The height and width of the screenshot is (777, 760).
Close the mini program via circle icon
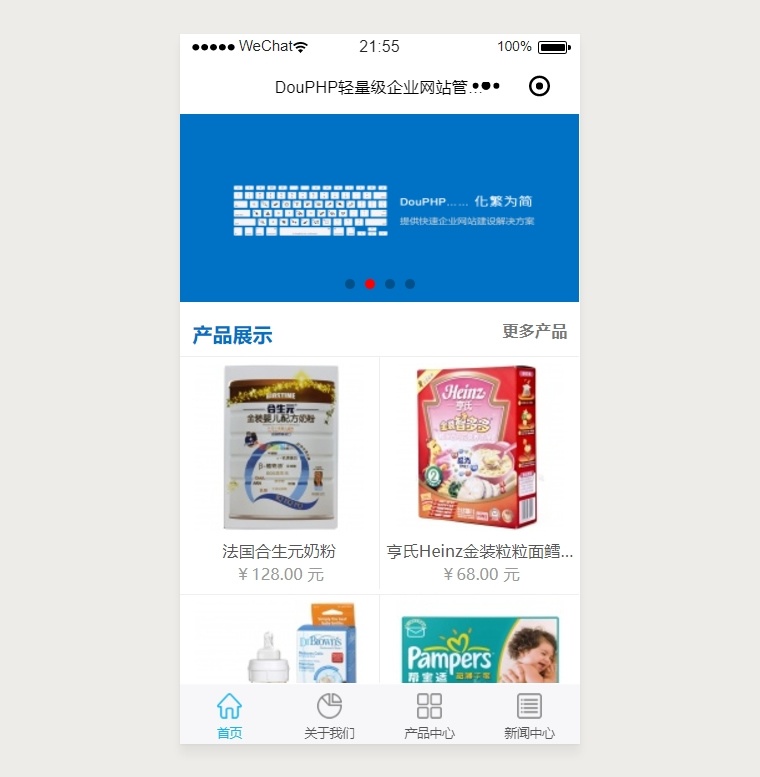point(539,87)
